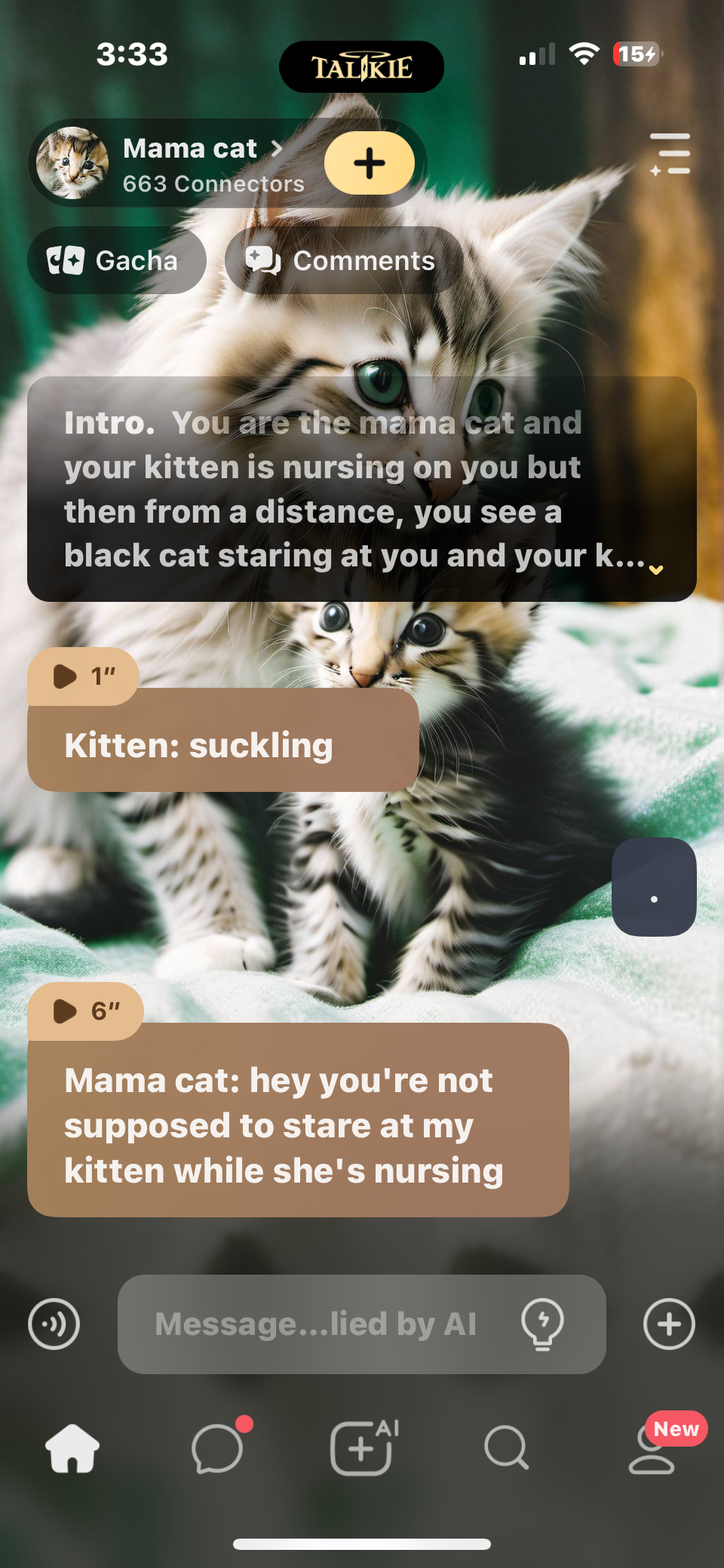
Task: Open the Comments section
Action: (x=343, y=260)
